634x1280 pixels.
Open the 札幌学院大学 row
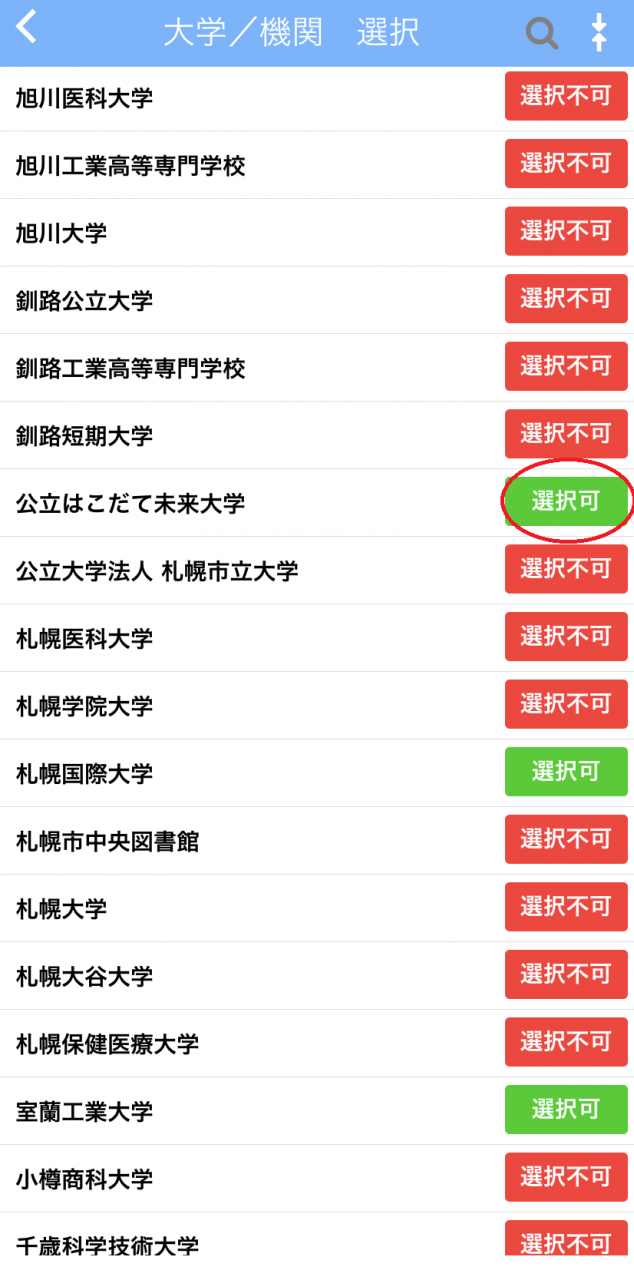click(317, 706)
